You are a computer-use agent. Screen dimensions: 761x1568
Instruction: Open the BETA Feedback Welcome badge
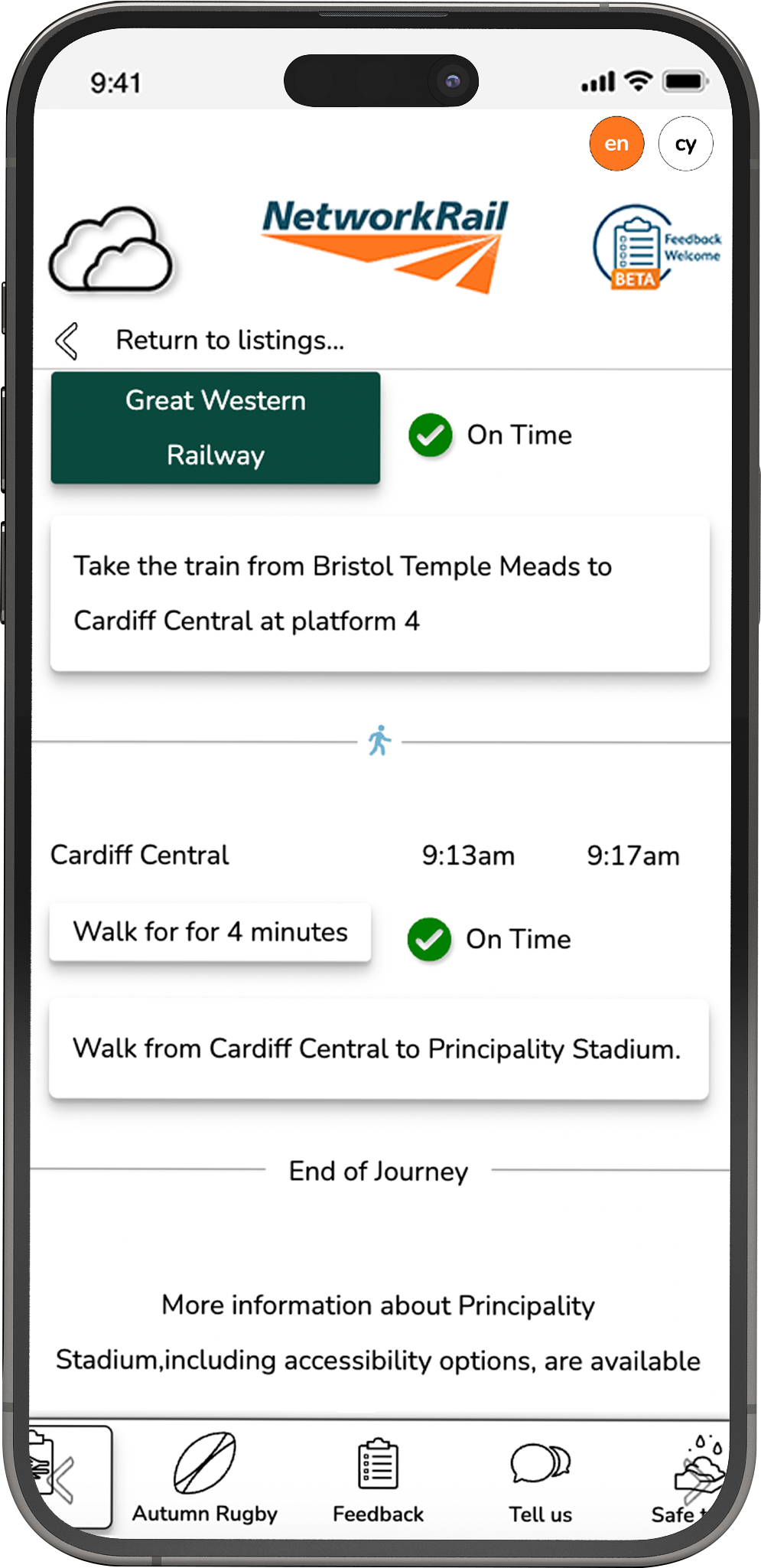click(655, 248)
